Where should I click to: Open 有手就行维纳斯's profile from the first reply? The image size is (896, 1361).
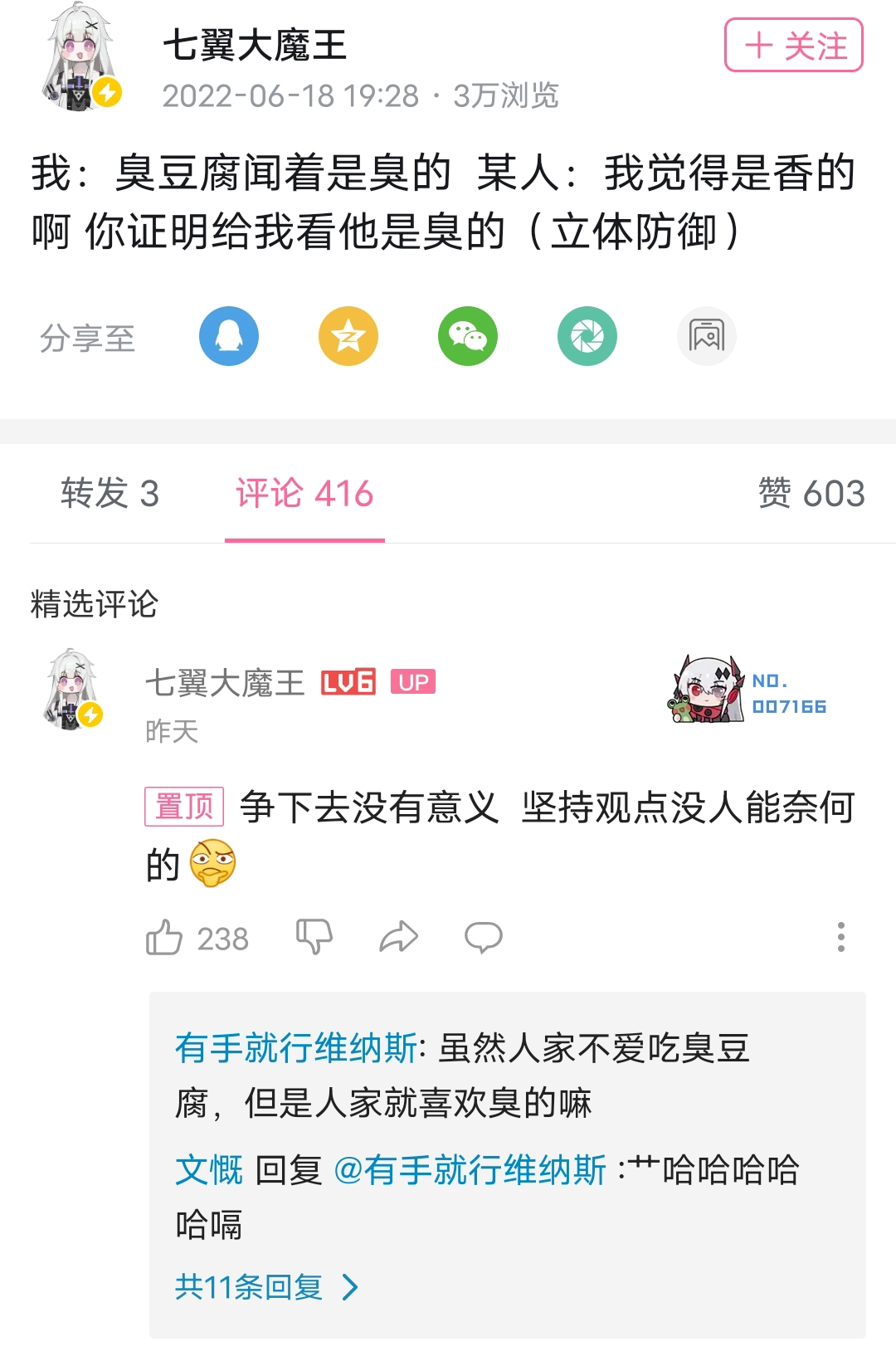point(296,1049)
